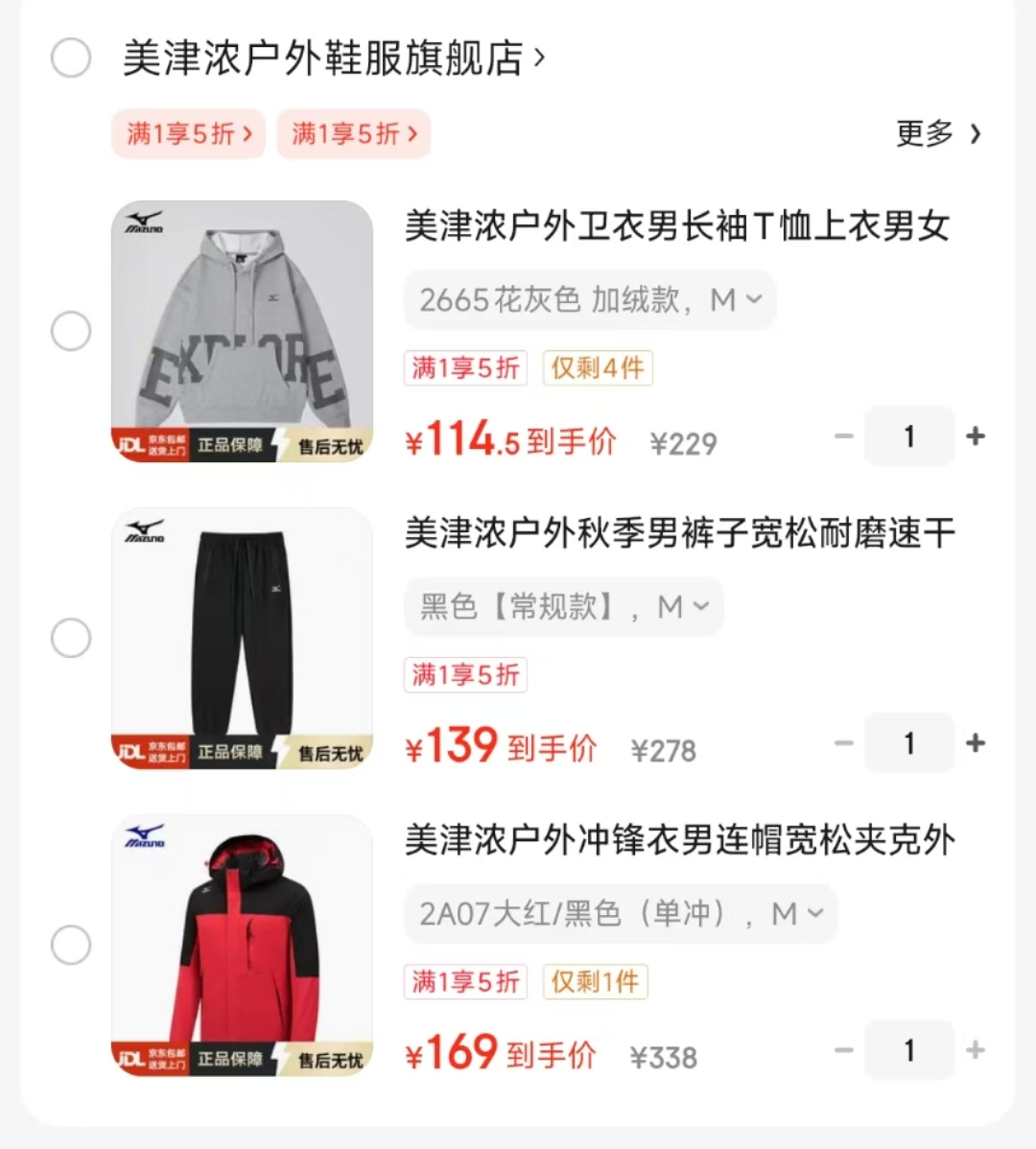1036x1149 pixels.
Task: Select the red jacket item checkbox
Action: point(70,944)
